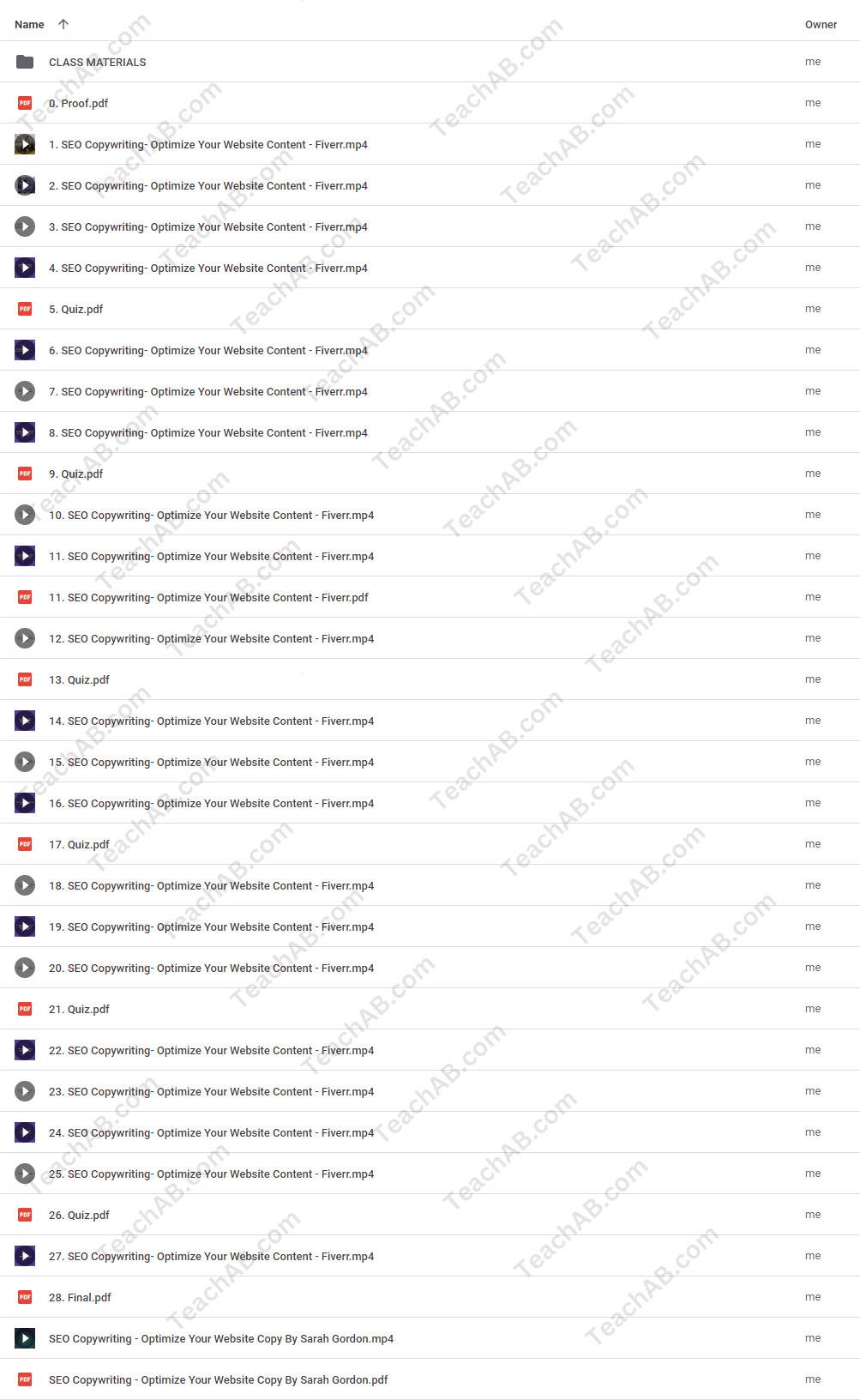The image size is (860, 1400).
Task: Open the 28. Final.pdf file
Action: click(80, 1298)
